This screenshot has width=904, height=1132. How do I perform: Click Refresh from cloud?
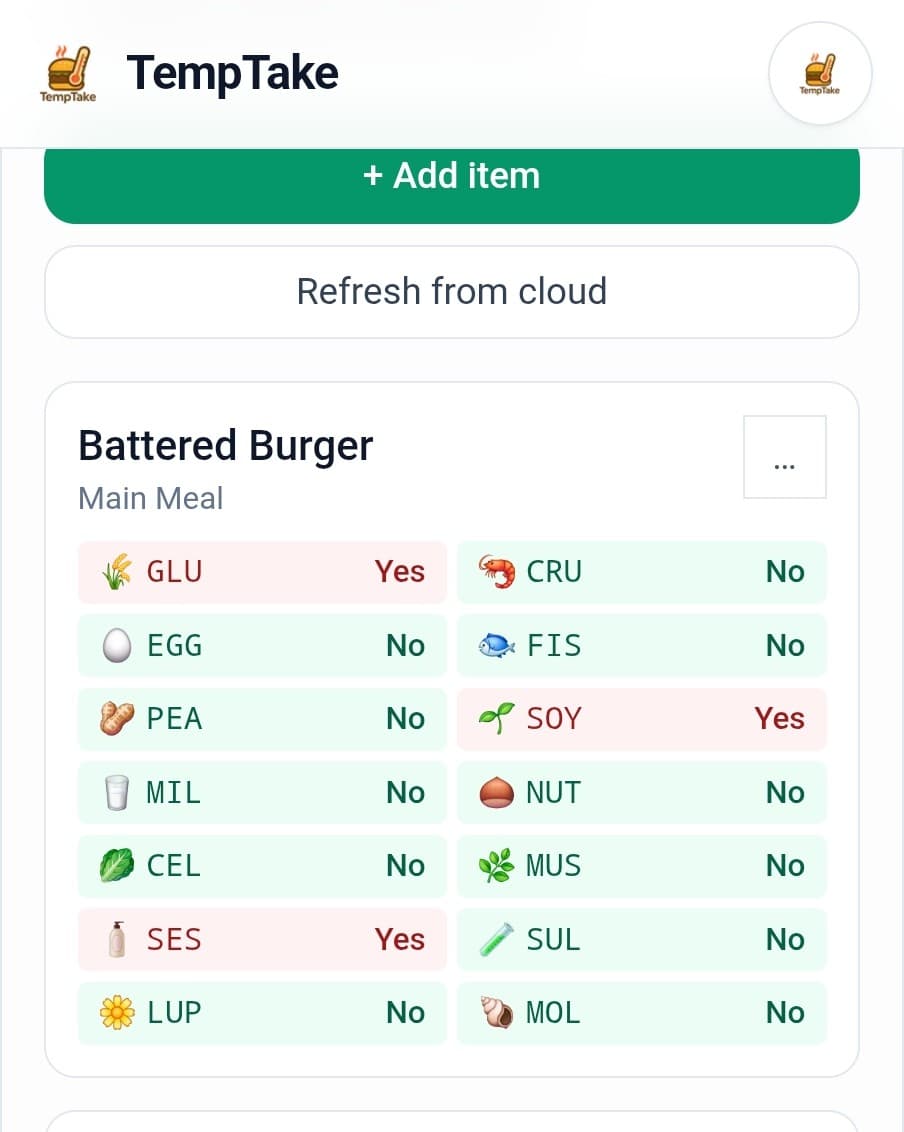coord(451,291)
